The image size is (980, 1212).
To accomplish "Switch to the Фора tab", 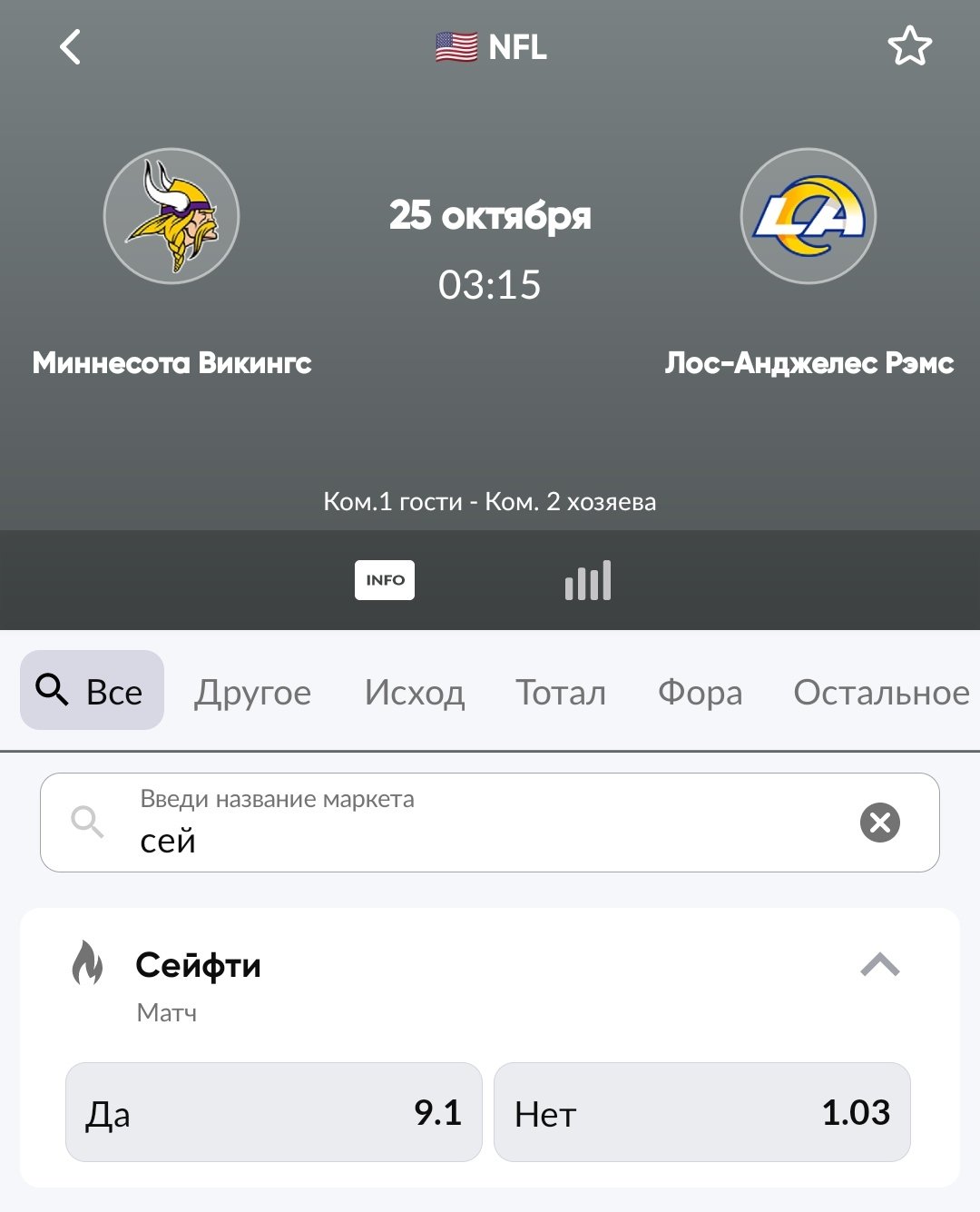I will pos(700,693).
